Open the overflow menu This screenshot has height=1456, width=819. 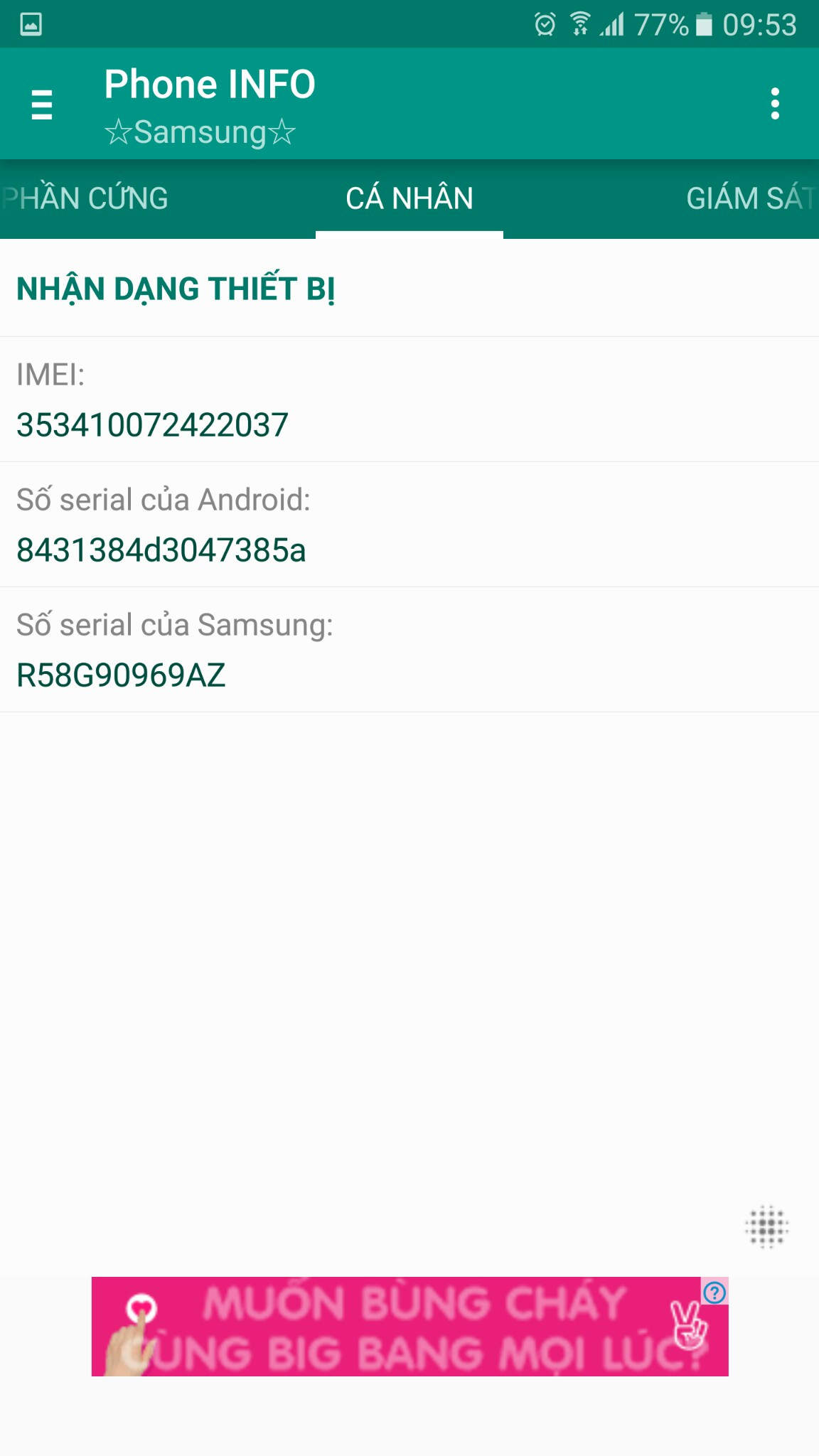(775, 105)
